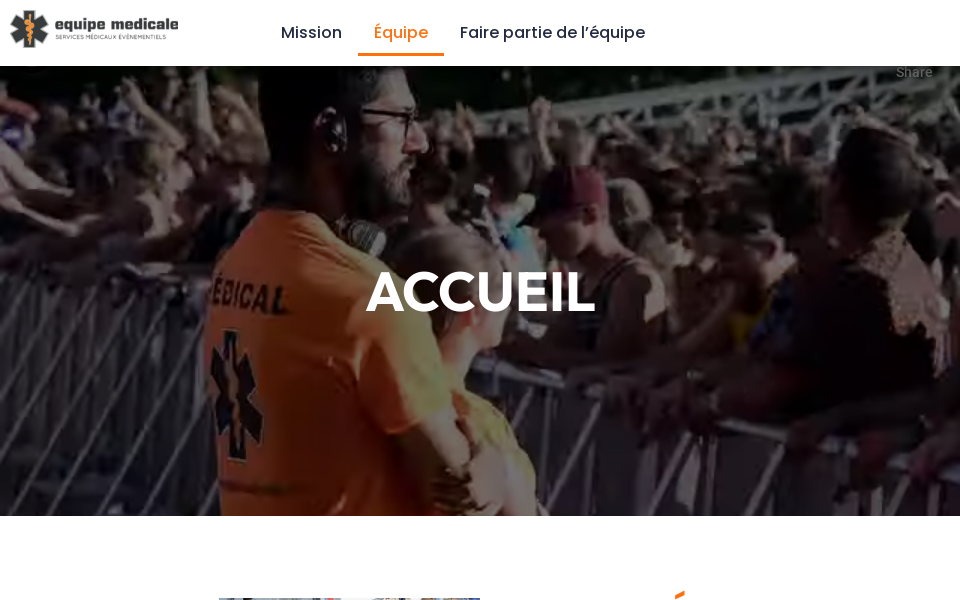Tap the Equipe Medicale logo to go home
960x600 pixels.
point(94,29)
